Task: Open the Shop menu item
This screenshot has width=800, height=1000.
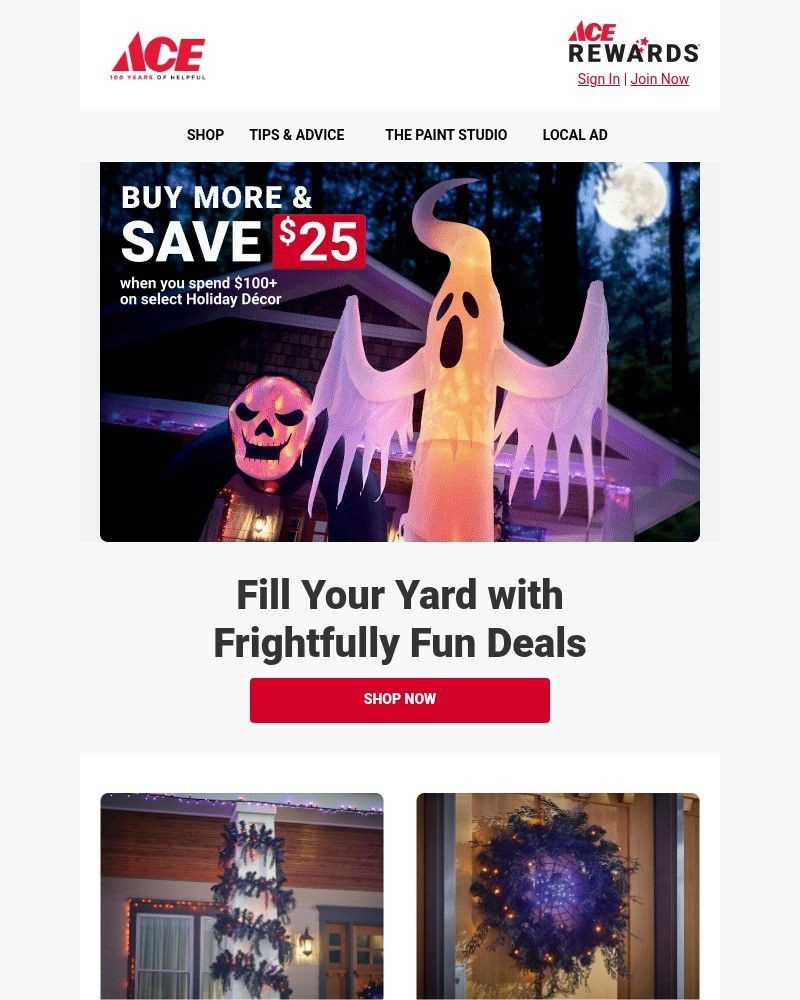Action: pos(205,135)
